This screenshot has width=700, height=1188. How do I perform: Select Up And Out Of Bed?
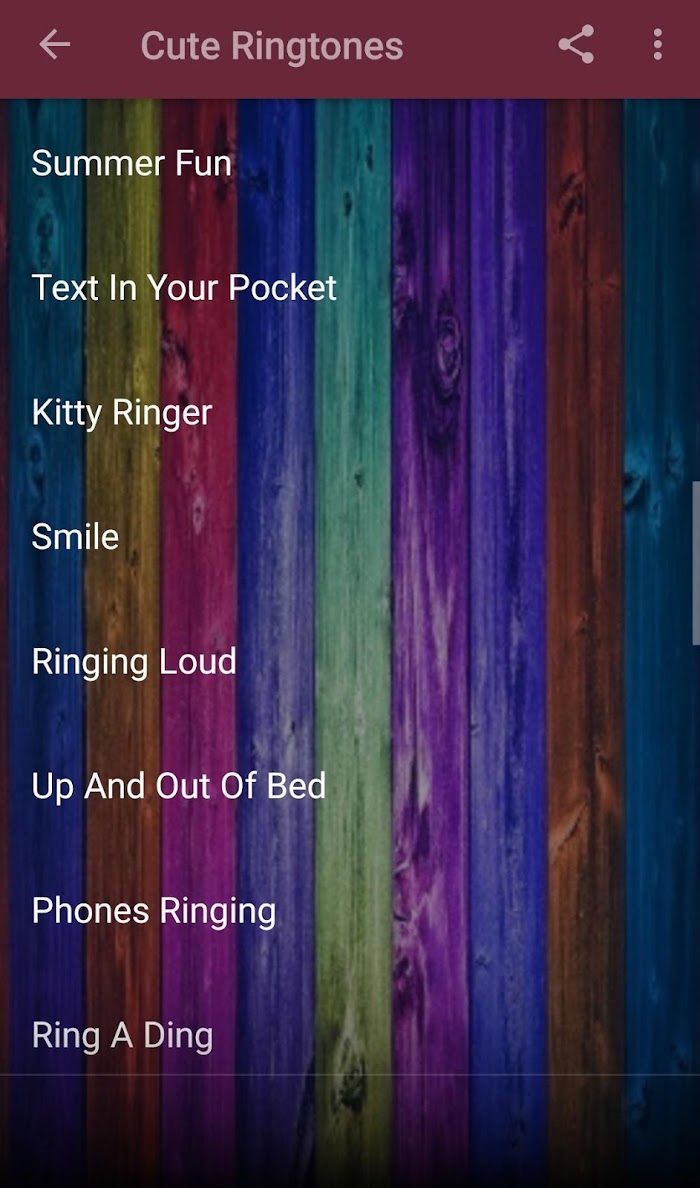350,786
